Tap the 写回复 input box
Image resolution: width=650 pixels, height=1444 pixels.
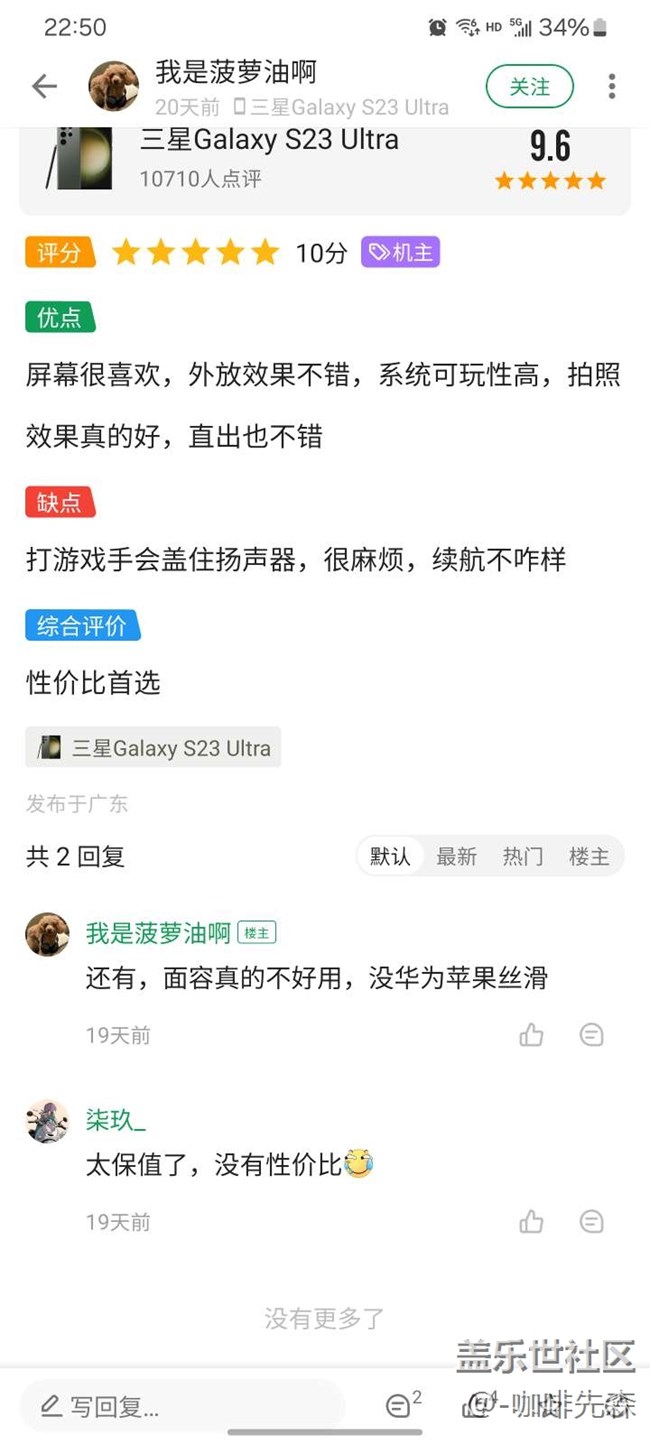pos(180,1407)
